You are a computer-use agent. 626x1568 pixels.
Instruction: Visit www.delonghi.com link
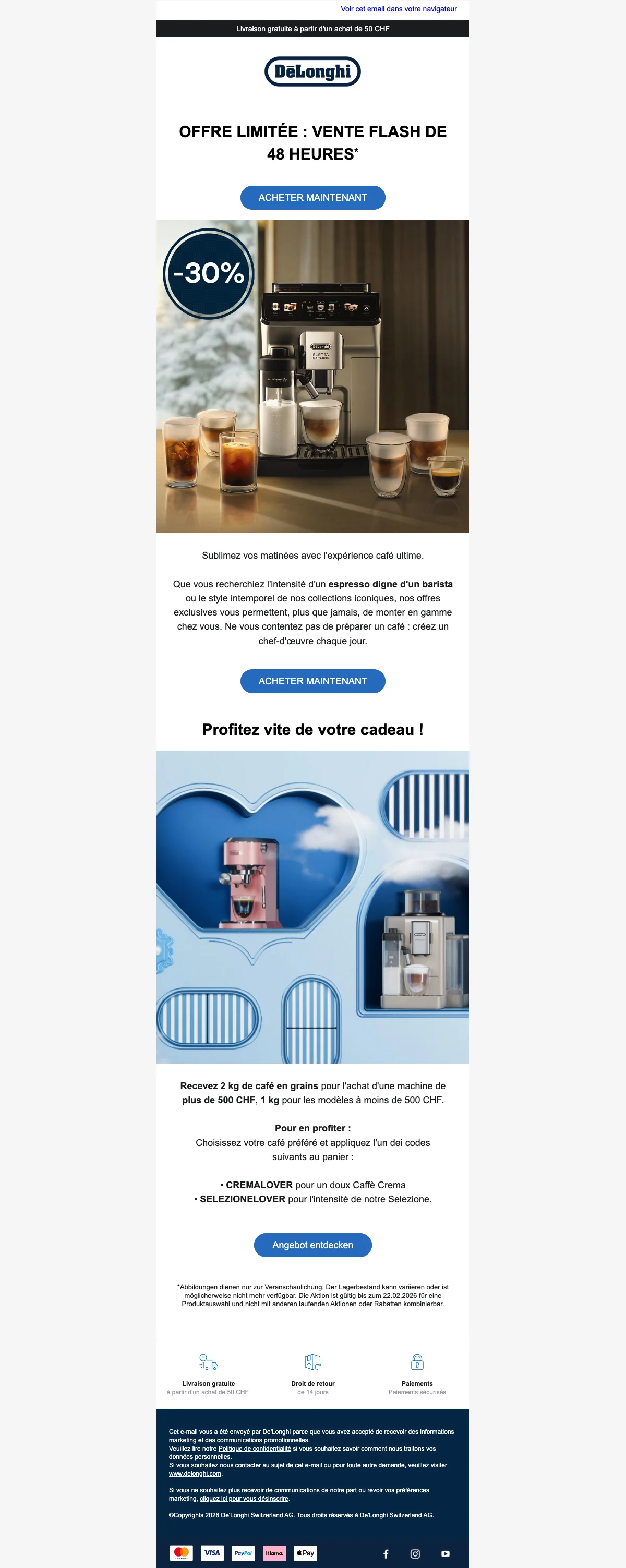click(x=195, y=1474)
